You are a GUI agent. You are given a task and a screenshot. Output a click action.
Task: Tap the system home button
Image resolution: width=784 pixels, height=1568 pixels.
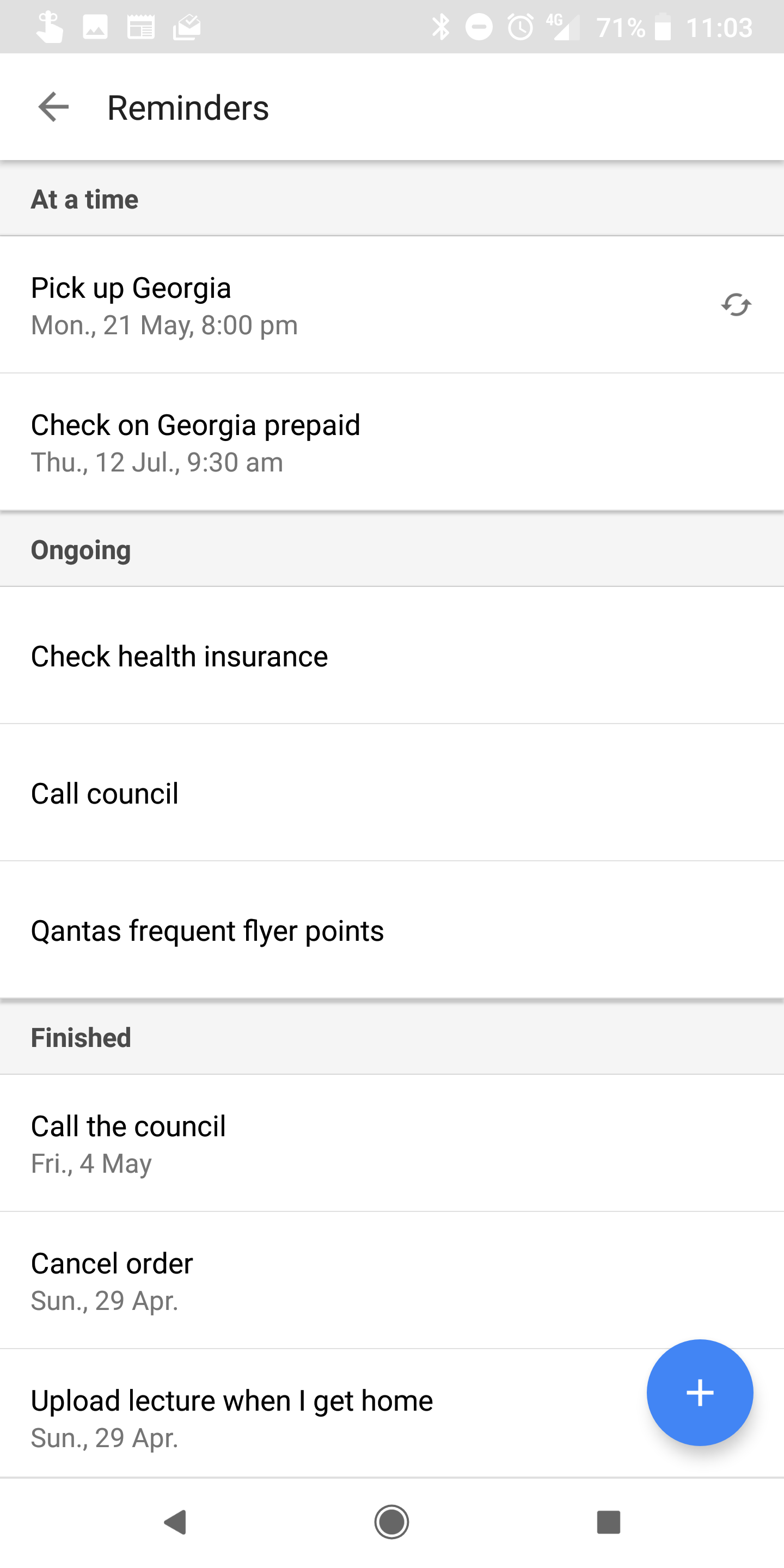391,1522
